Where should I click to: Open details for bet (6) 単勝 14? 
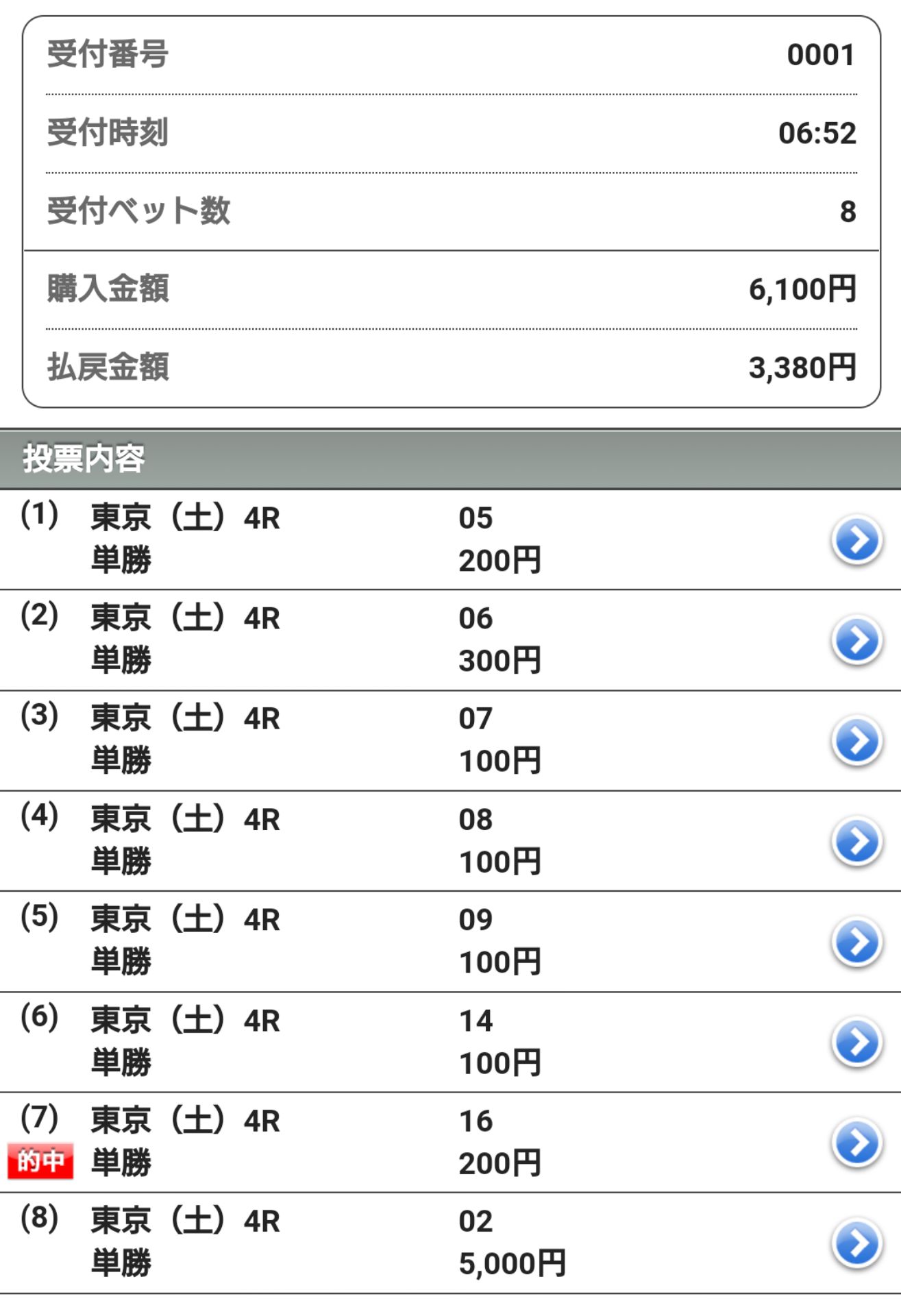(x=855, y=1040)
